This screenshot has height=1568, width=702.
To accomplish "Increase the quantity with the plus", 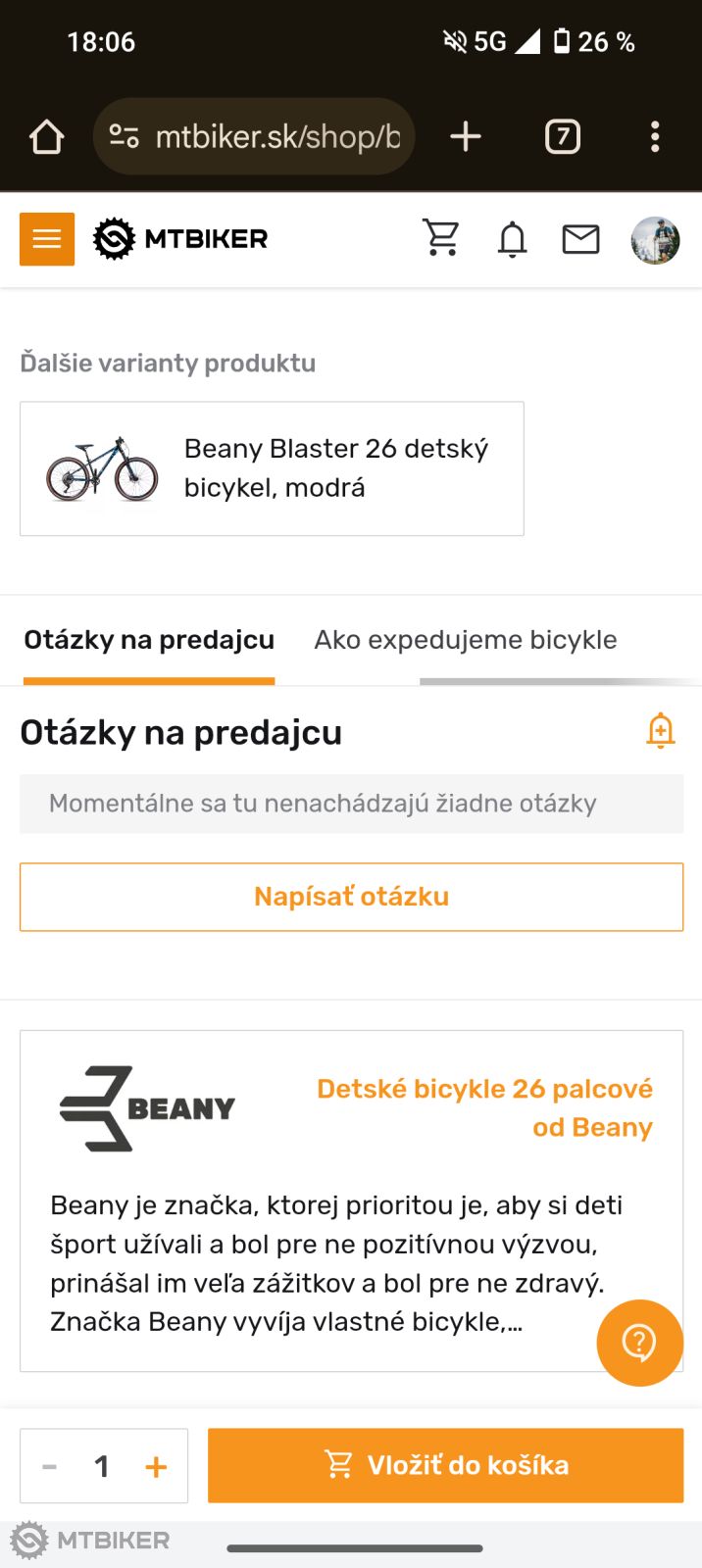I will [156, 1466].
